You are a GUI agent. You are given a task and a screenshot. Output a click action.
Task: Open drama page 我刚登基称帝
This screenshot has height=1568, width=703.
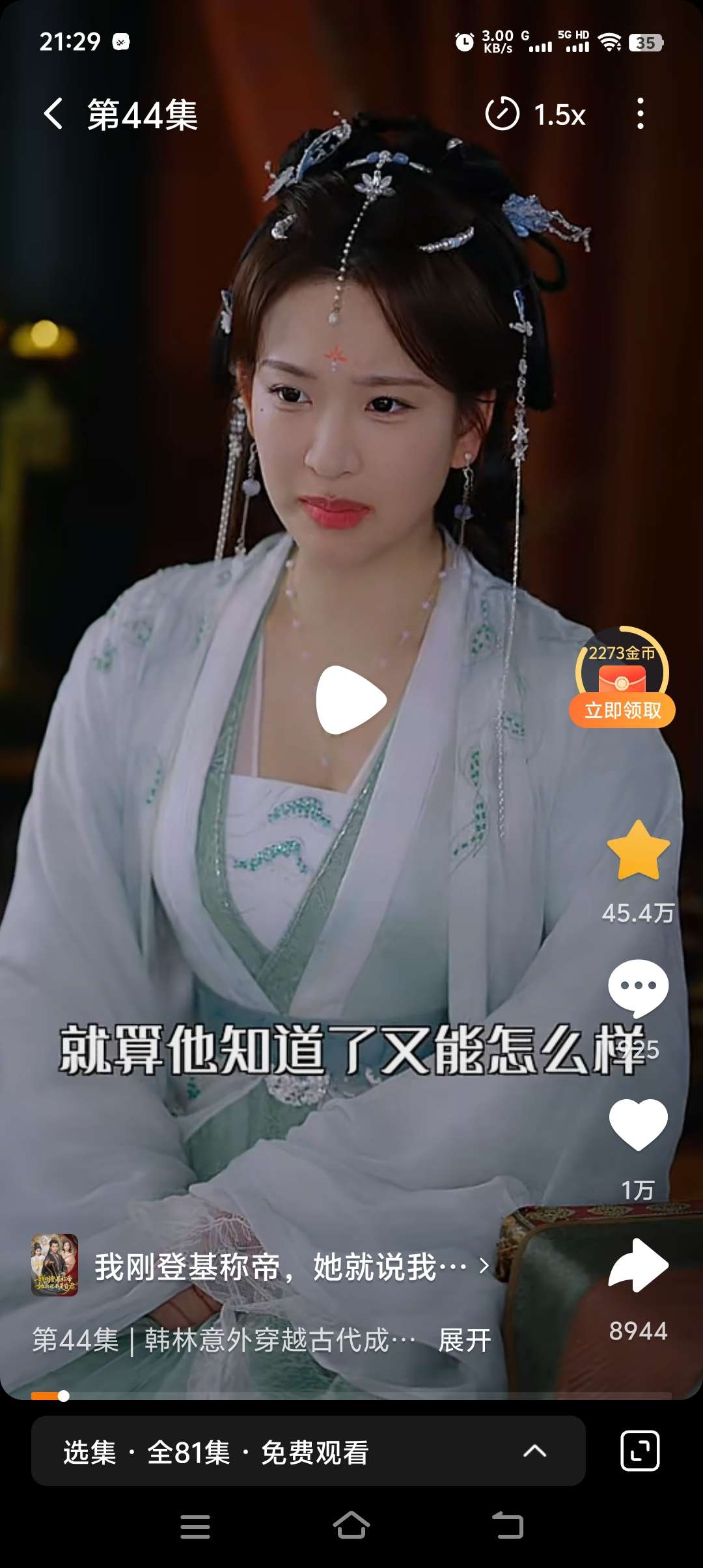(x=280, y=1267)
